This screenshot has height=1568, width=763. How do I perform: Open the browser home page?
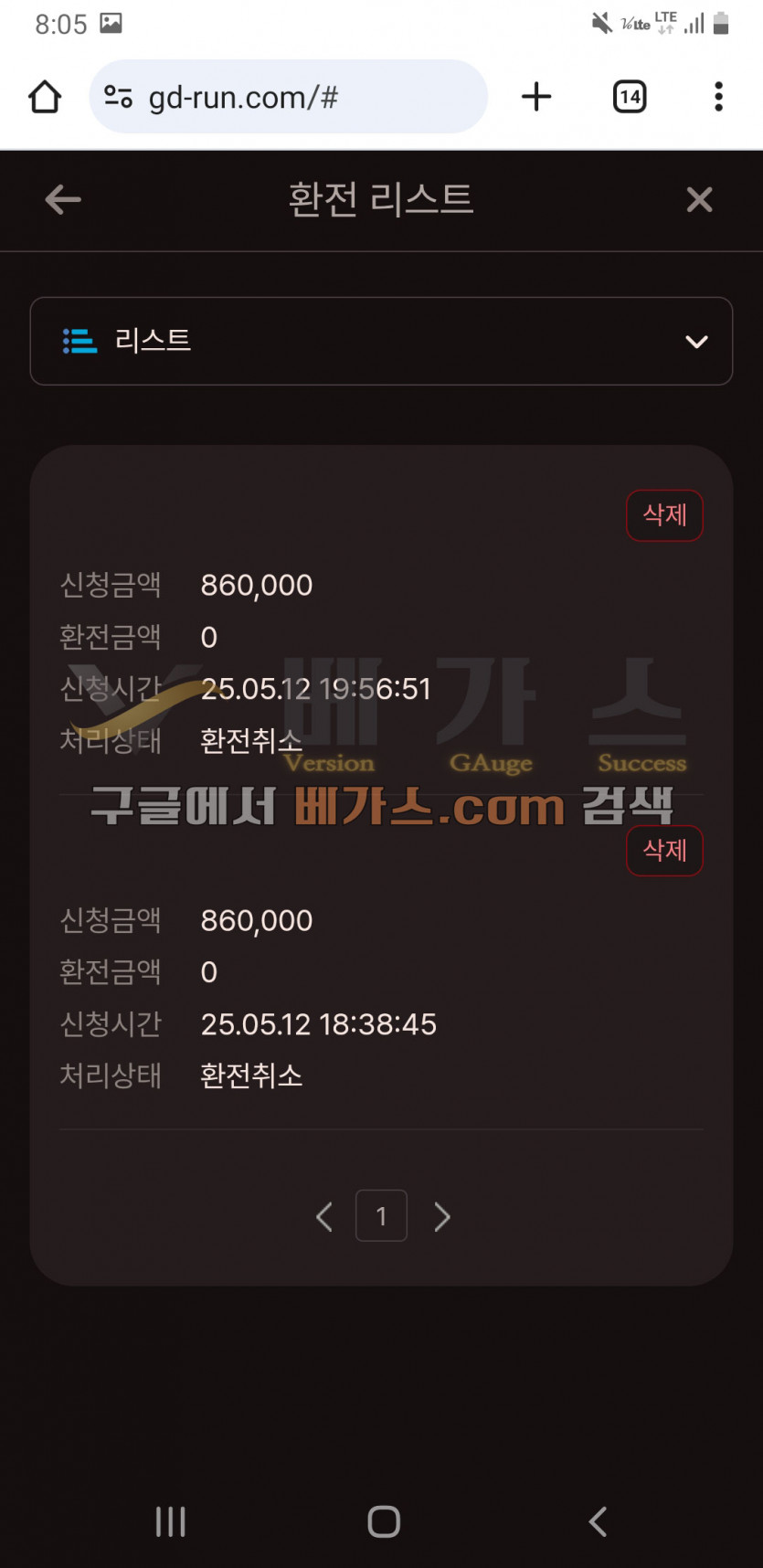click(45, 97)
